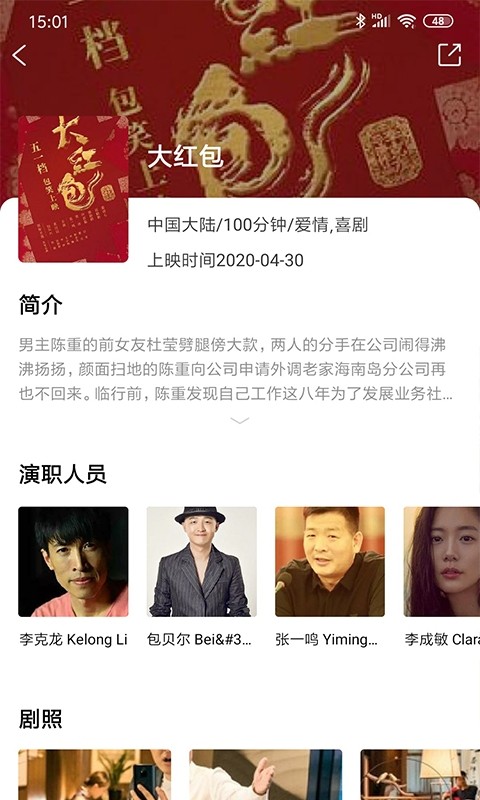
Task: View the third 剧照 still with lamp
Action: (420, 774)
